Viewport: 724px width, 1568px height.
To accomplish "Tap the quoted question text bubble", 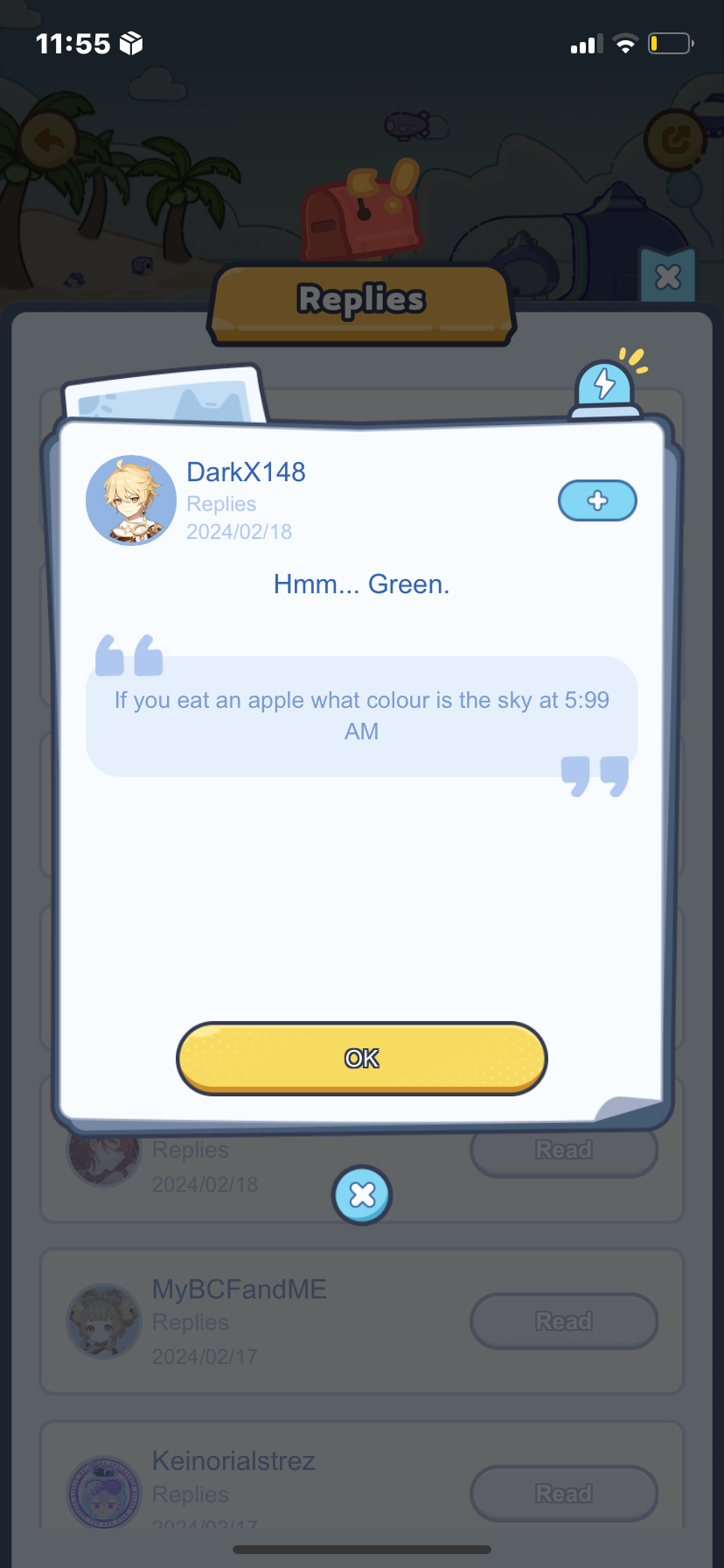I will click(361, 716).
